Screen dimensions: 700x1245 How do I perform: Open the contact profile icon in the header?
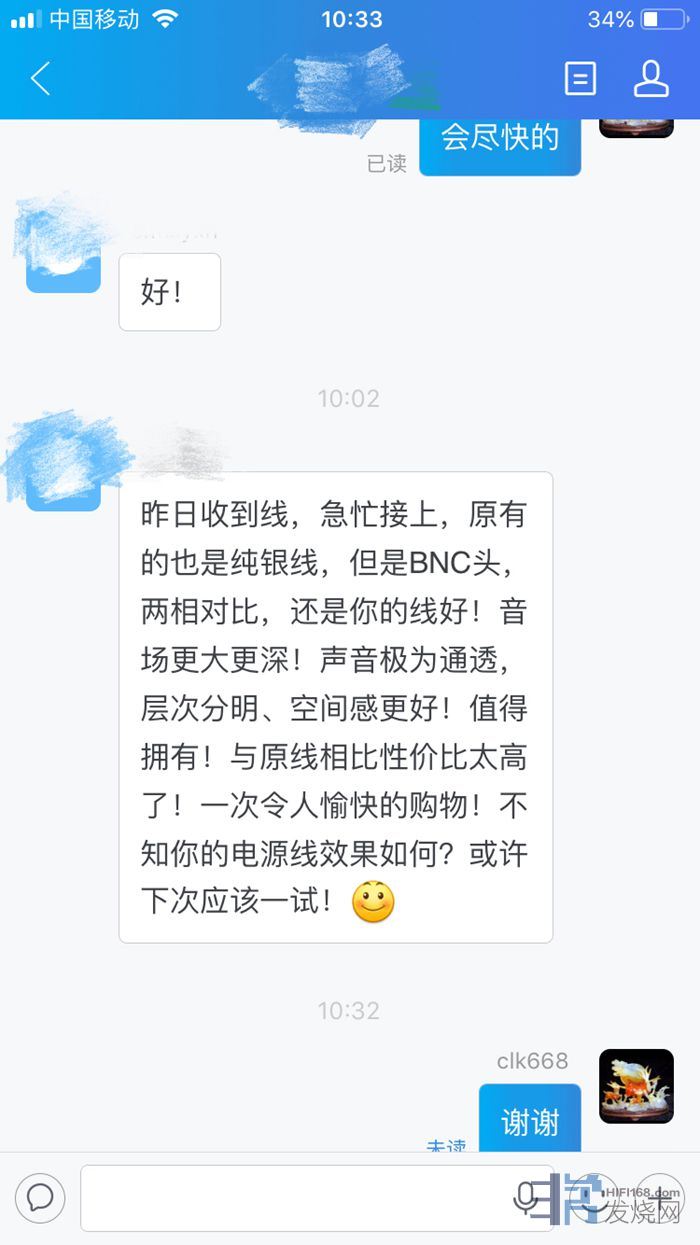[651, 78]
